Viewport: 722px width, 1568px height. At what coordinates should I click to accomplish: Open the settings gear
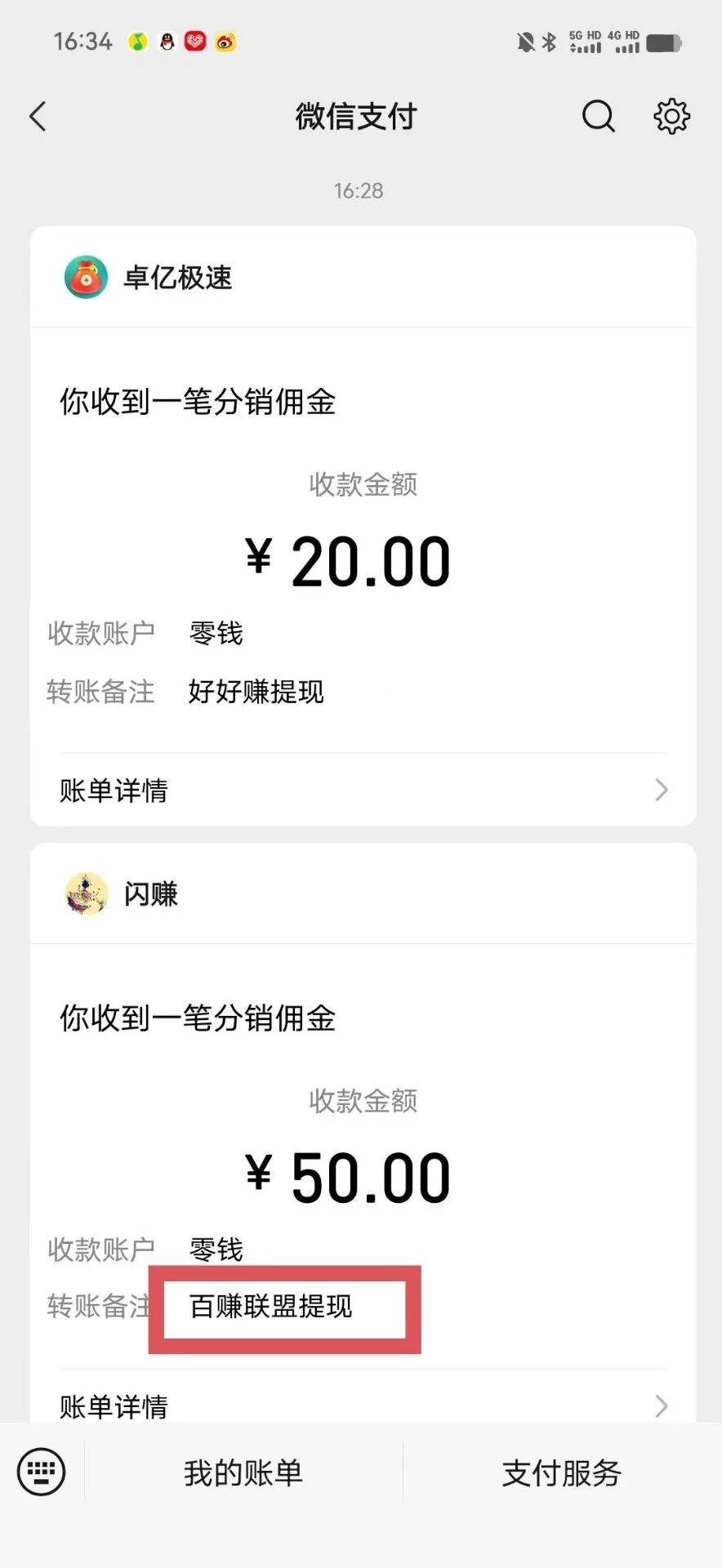pos(671,117)
